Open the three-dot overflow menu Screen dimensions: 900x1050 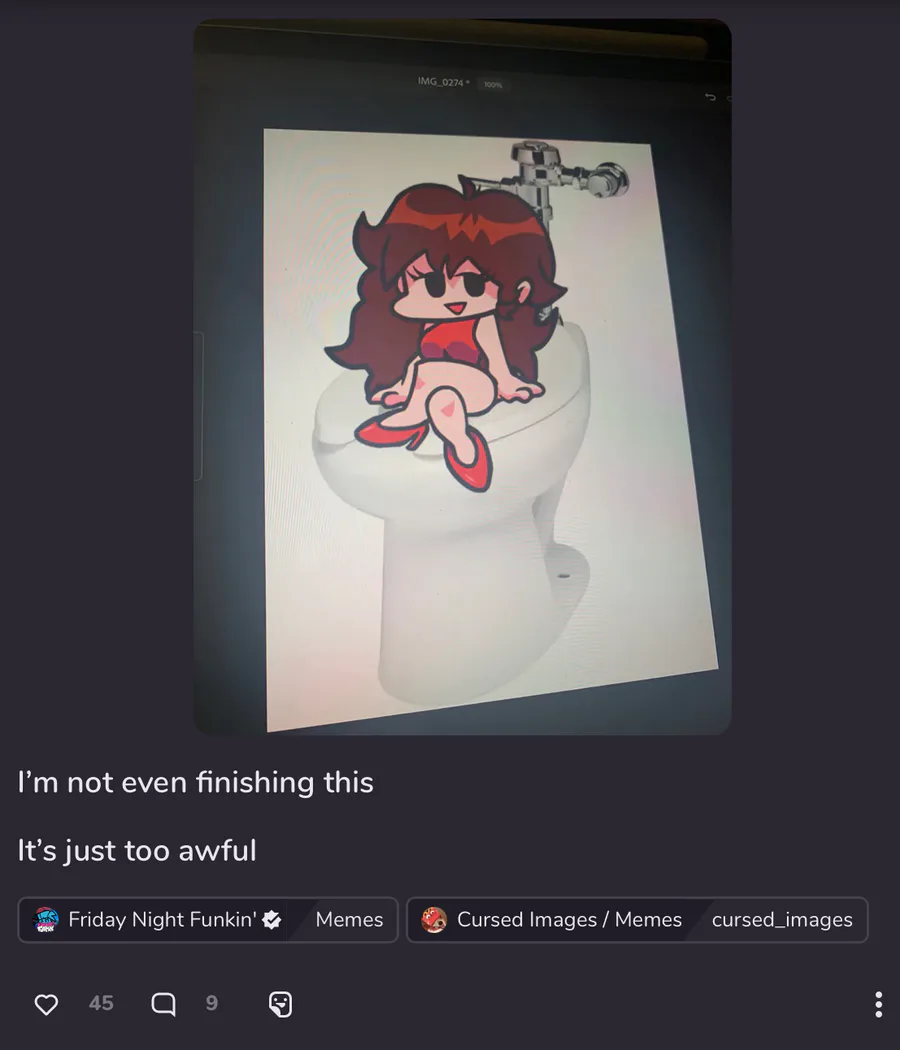click(x=879, y=1004)
